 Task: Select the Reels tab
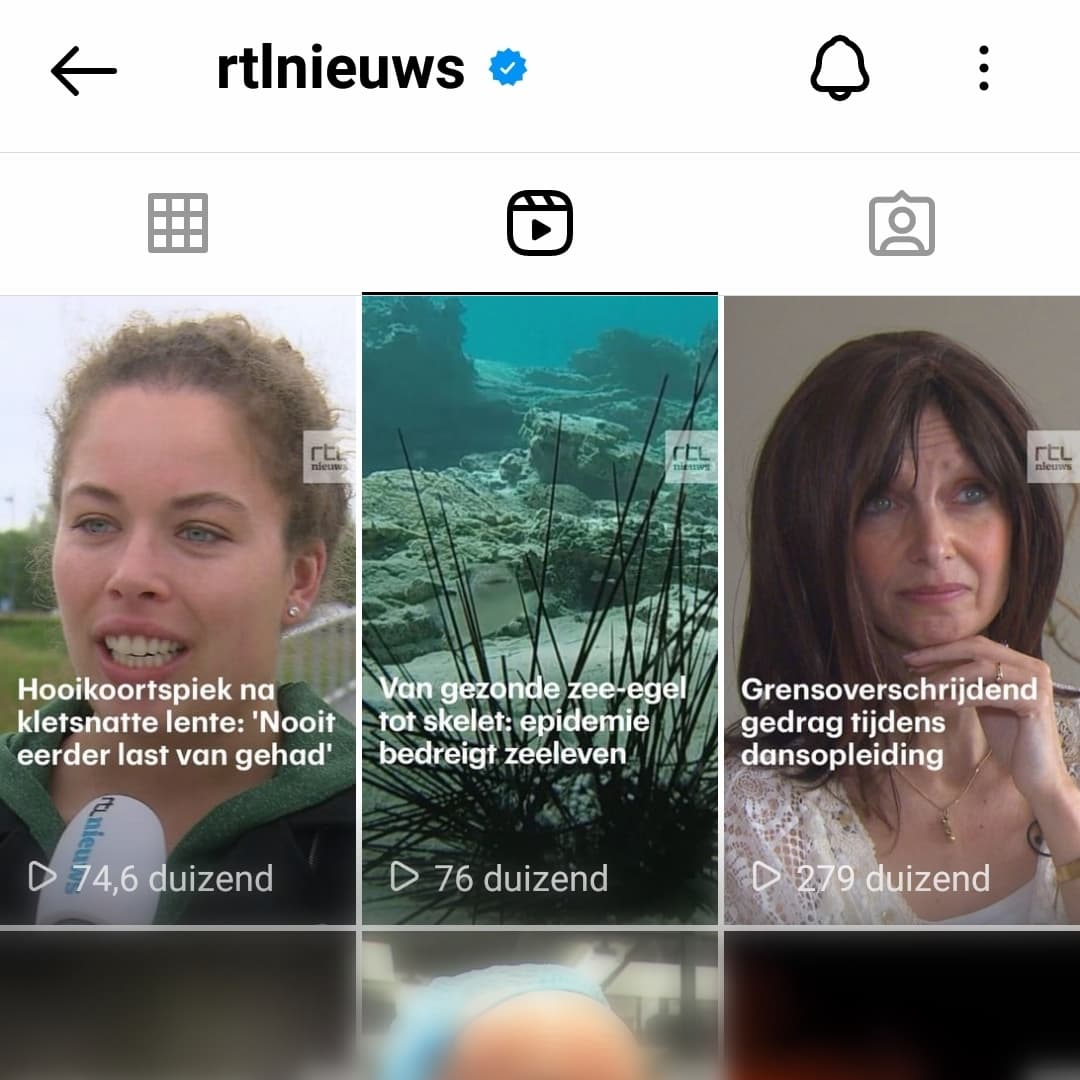540,223
